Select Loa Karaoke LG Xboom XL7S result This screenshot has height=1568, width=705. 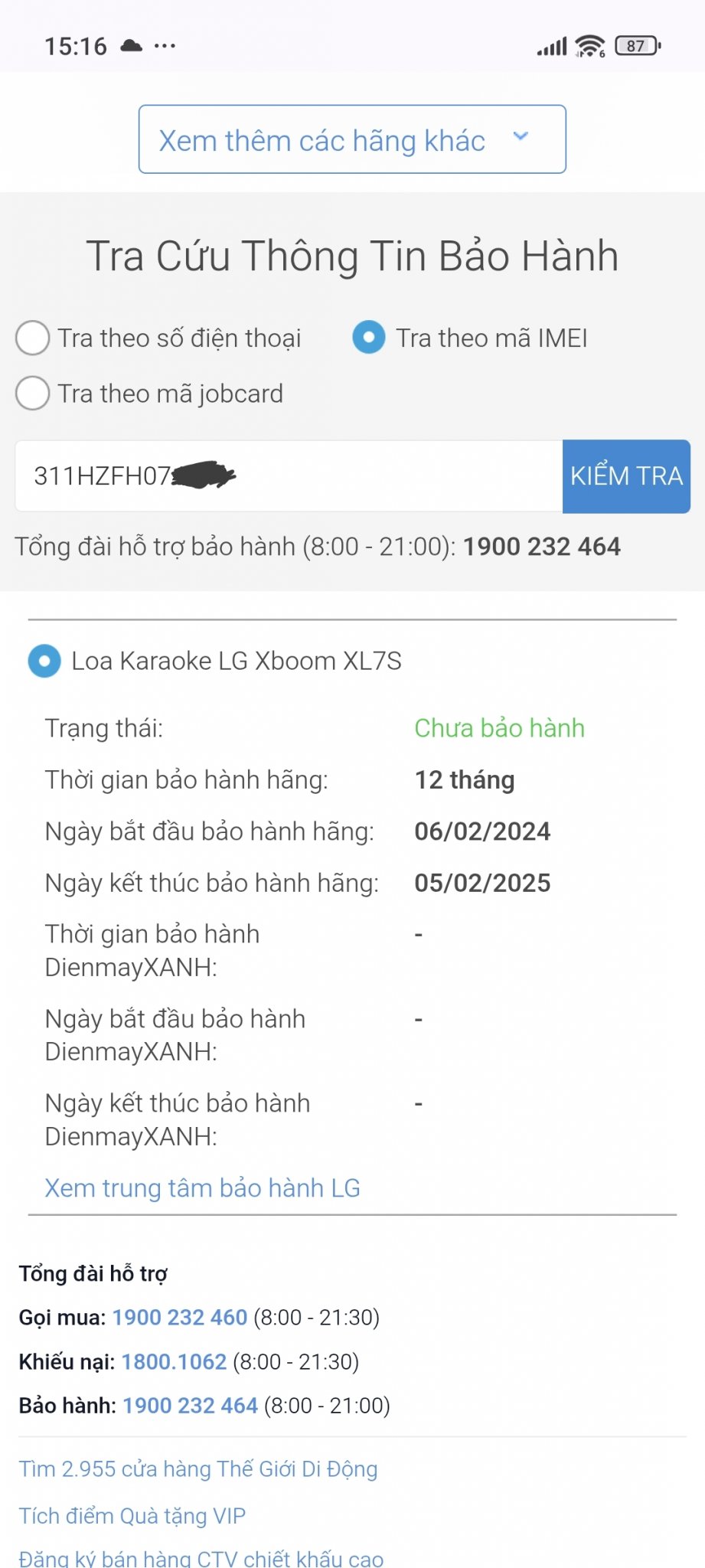[x=215, y=661]
